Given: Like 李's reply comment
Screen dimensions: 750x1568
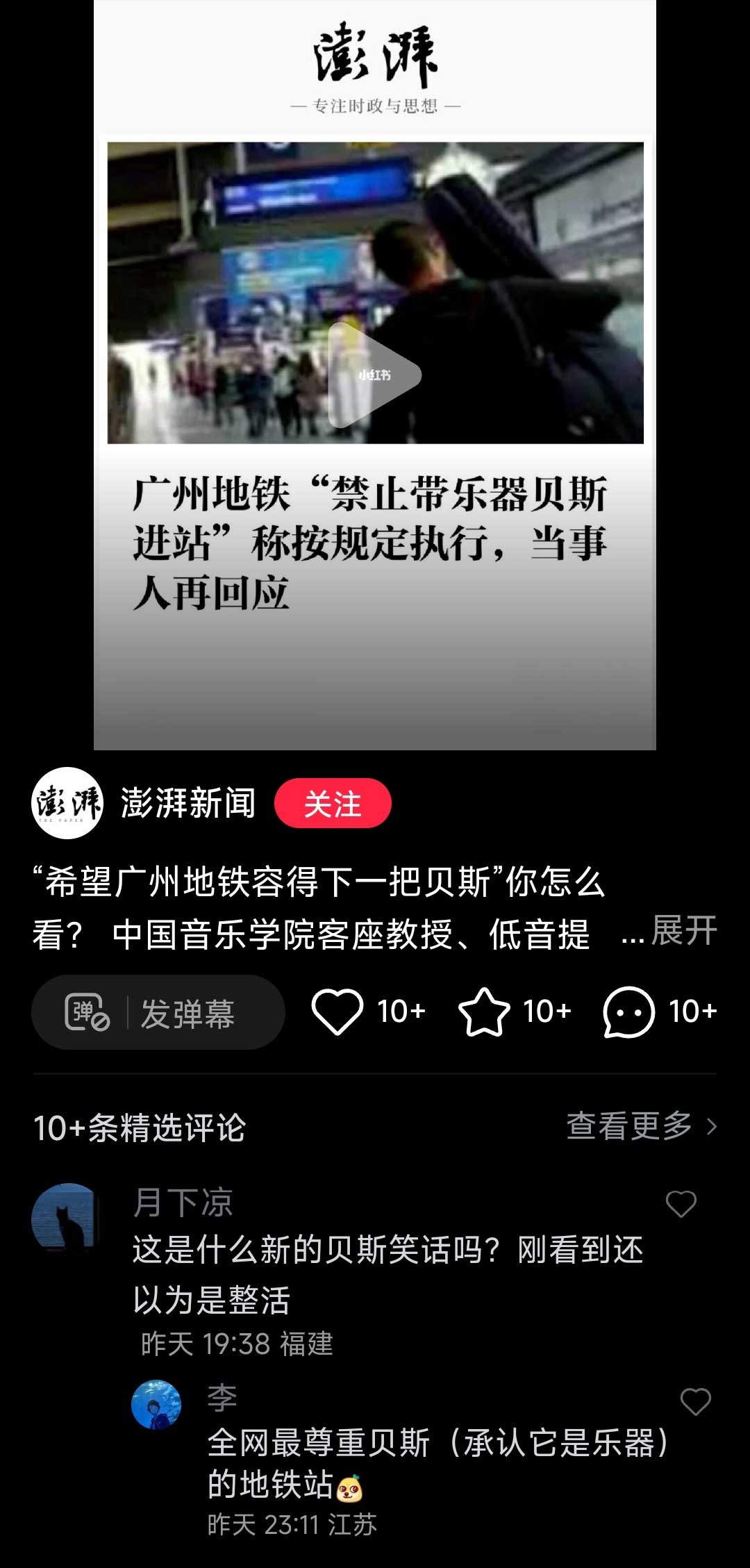Looking at the screenshot, I should click(x=695, y=1401).
